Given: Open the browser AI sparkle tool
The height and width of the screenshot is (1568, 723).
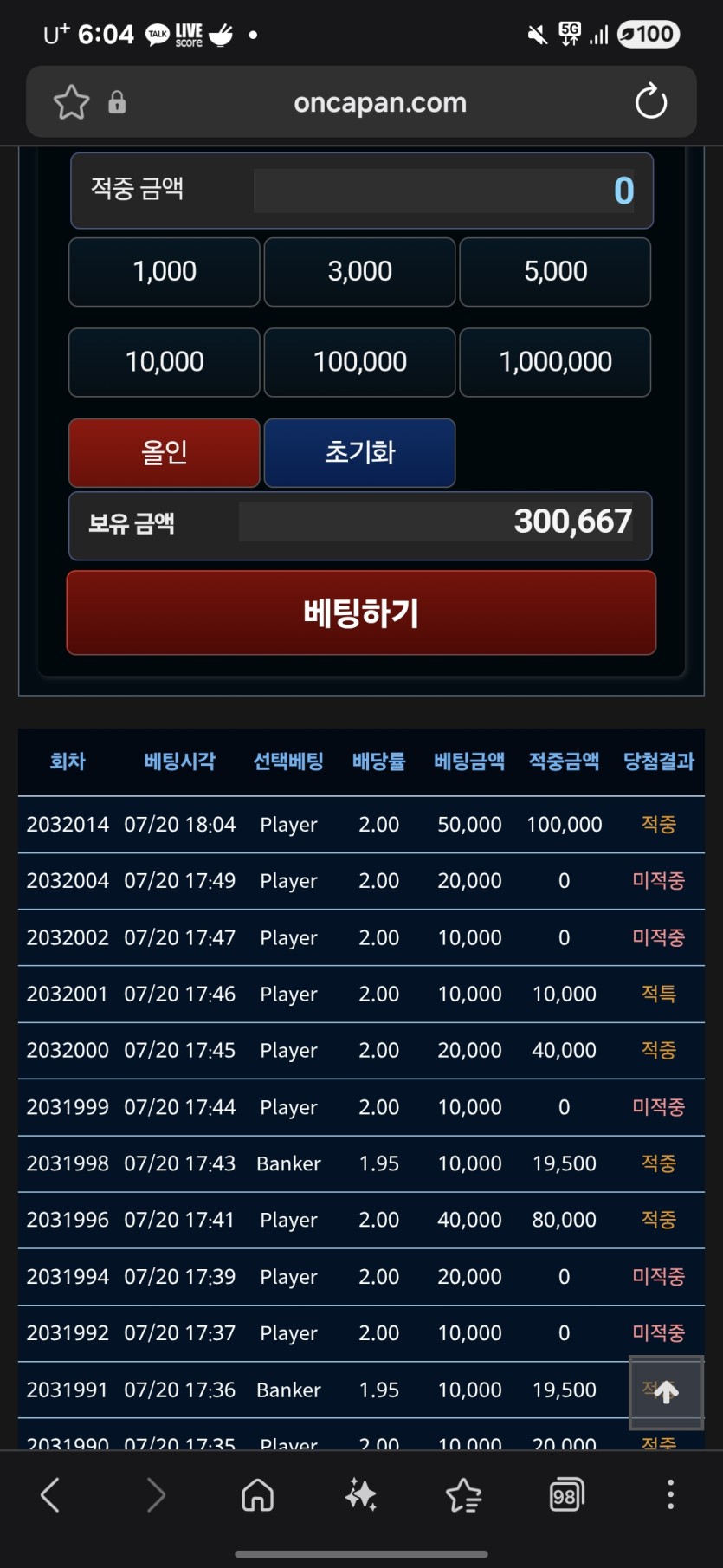Looking at the screenshot, I should (x=360, y=1495).
